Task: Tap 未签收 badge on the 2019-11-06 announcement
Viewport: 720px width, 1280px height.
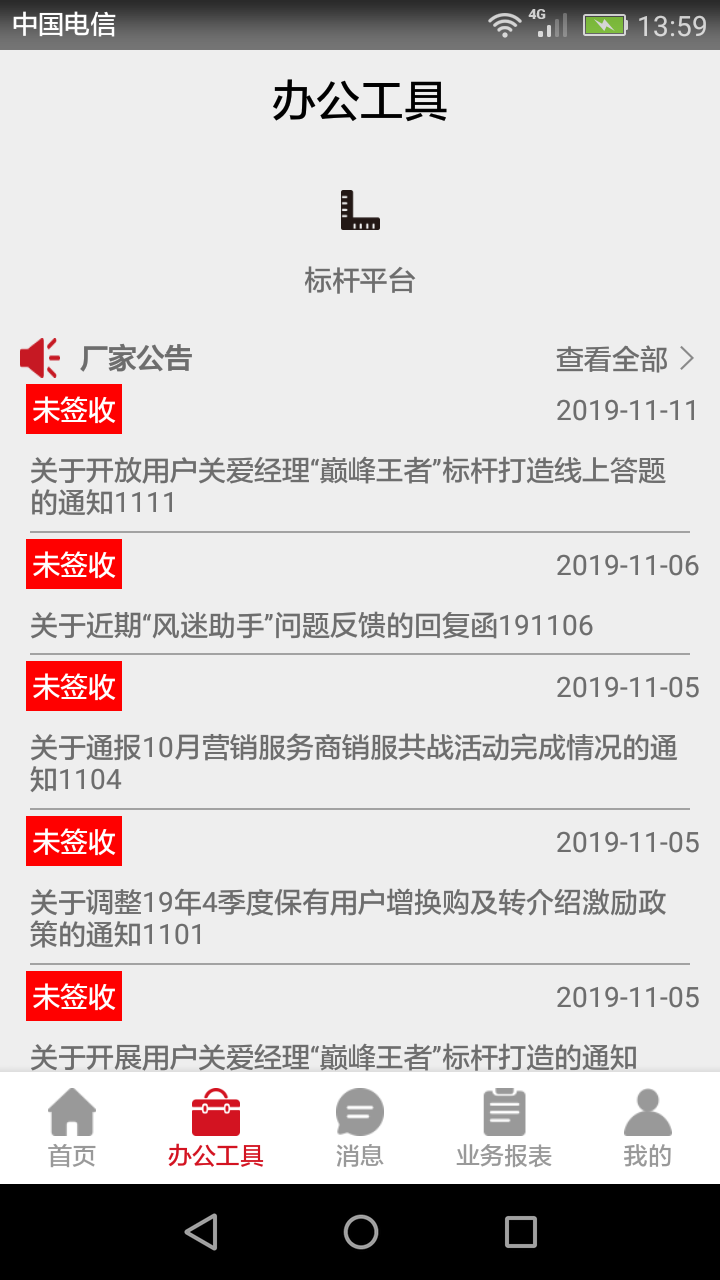Action: pos(73,564)
